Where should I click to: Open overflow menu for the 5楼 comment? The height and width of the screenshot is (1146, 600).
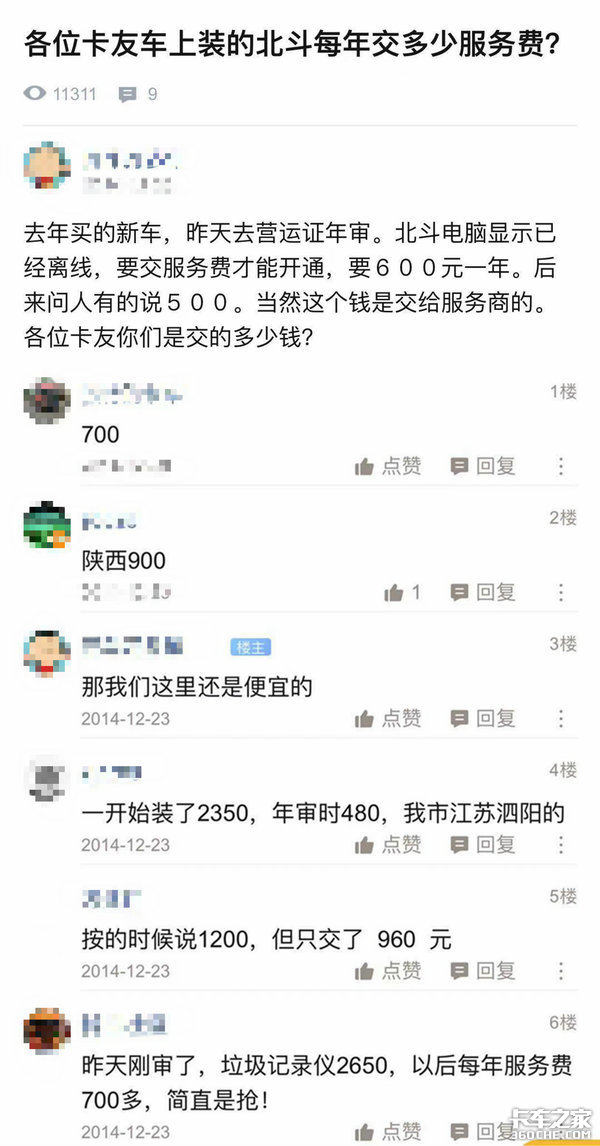pyautogui.click(x=561, y=971)
